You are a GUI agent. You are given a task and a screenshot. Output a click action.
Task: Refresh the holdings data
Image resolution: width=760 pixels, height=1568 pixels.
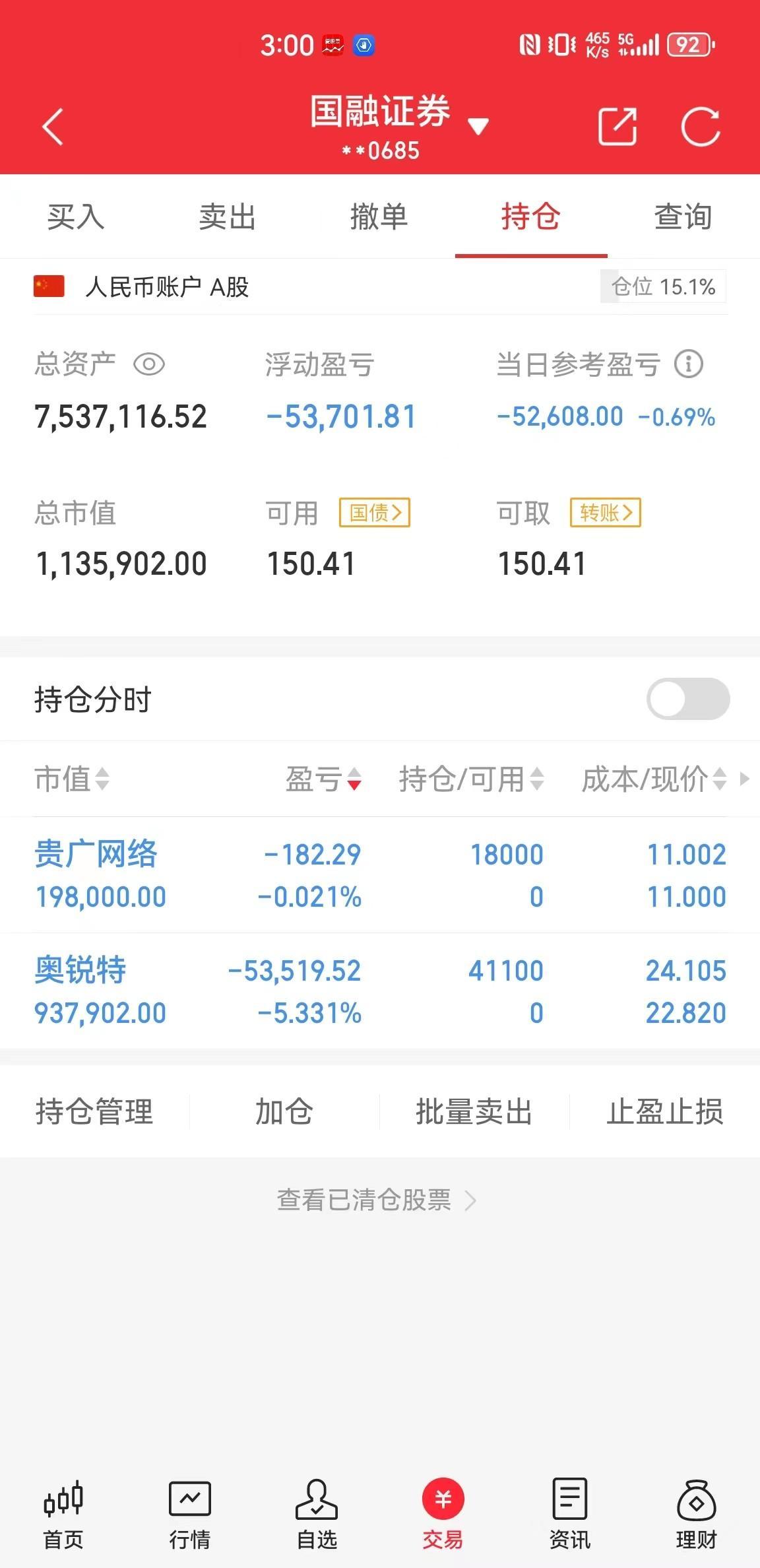701,126
